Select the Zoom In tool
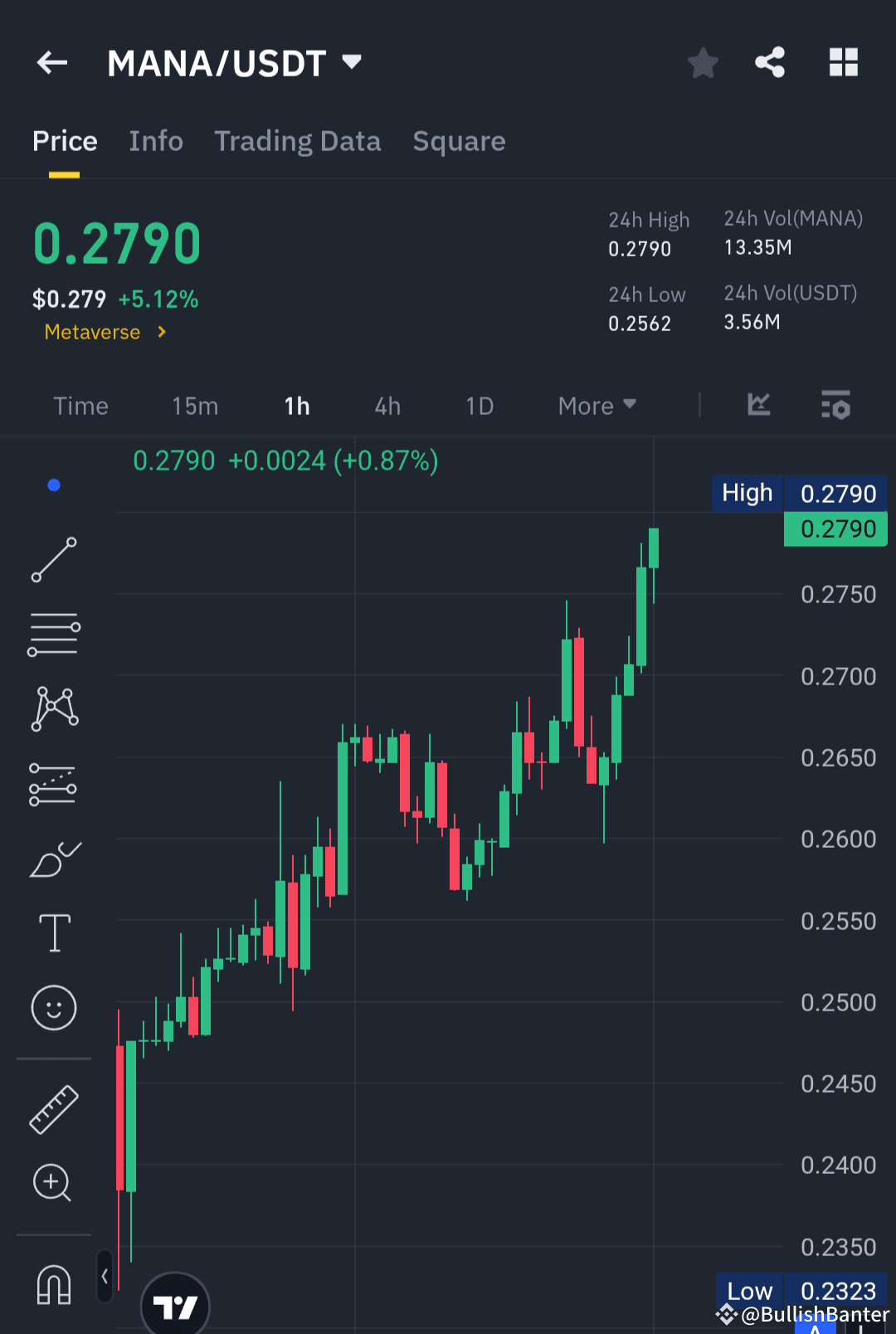896x1334 pixels. pos(51,1183)
